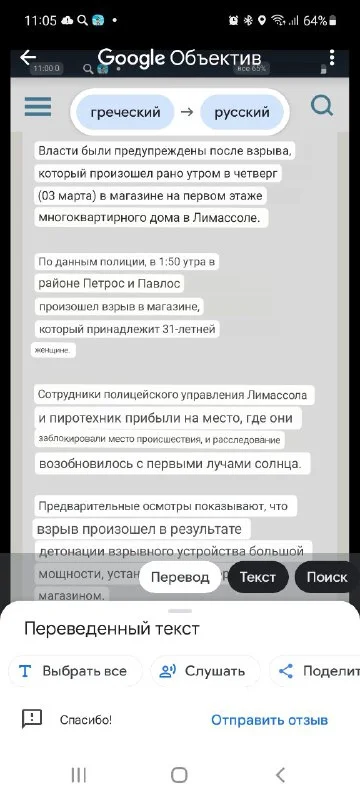Tap Выбрать все to select all text

click(x=75, y=671)
